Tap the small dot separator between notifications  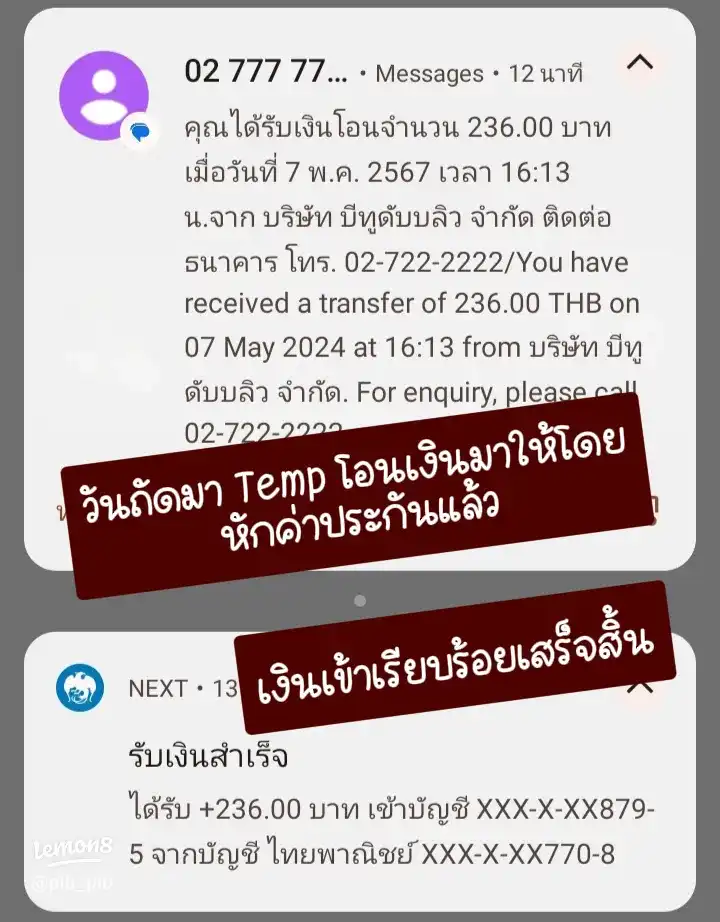[359, 601]
